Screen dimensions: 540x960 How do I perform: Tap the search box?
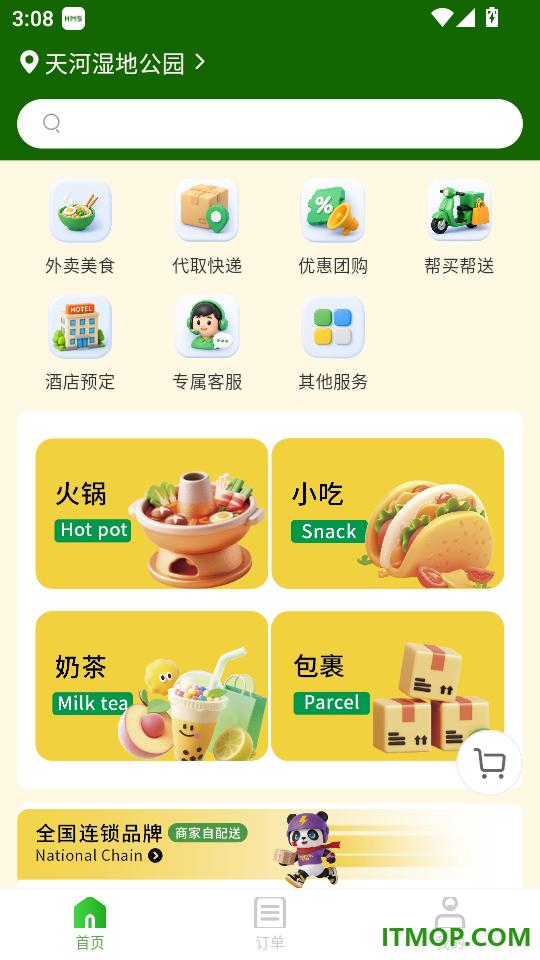point(270,124)
